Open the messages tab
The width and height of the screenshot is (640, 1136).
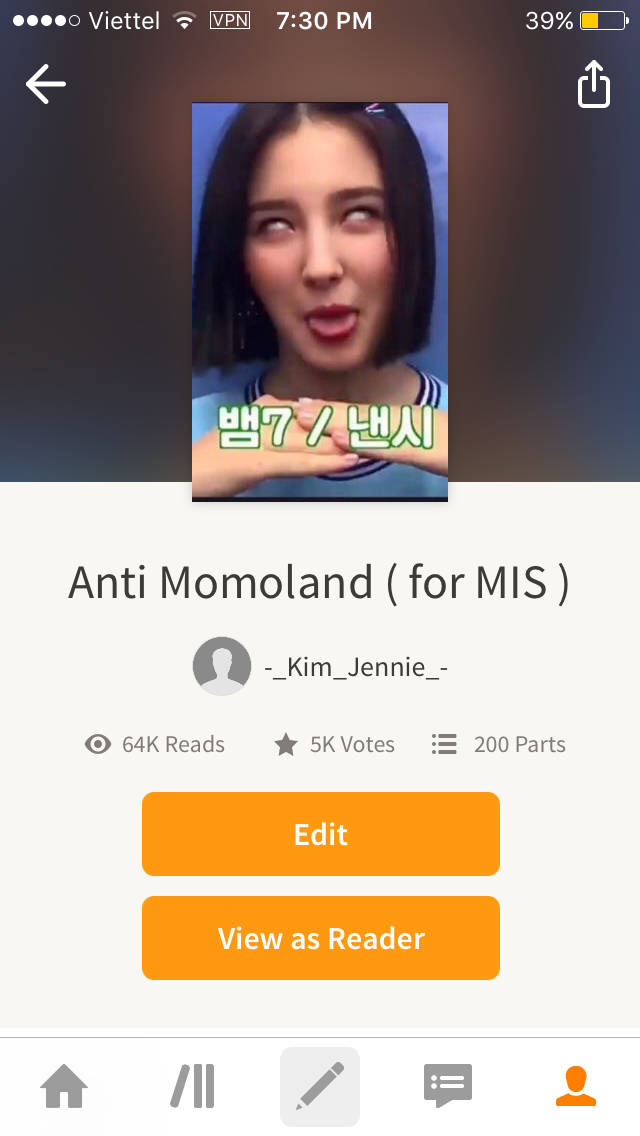pyautogui.click(x=448, y=1086)
